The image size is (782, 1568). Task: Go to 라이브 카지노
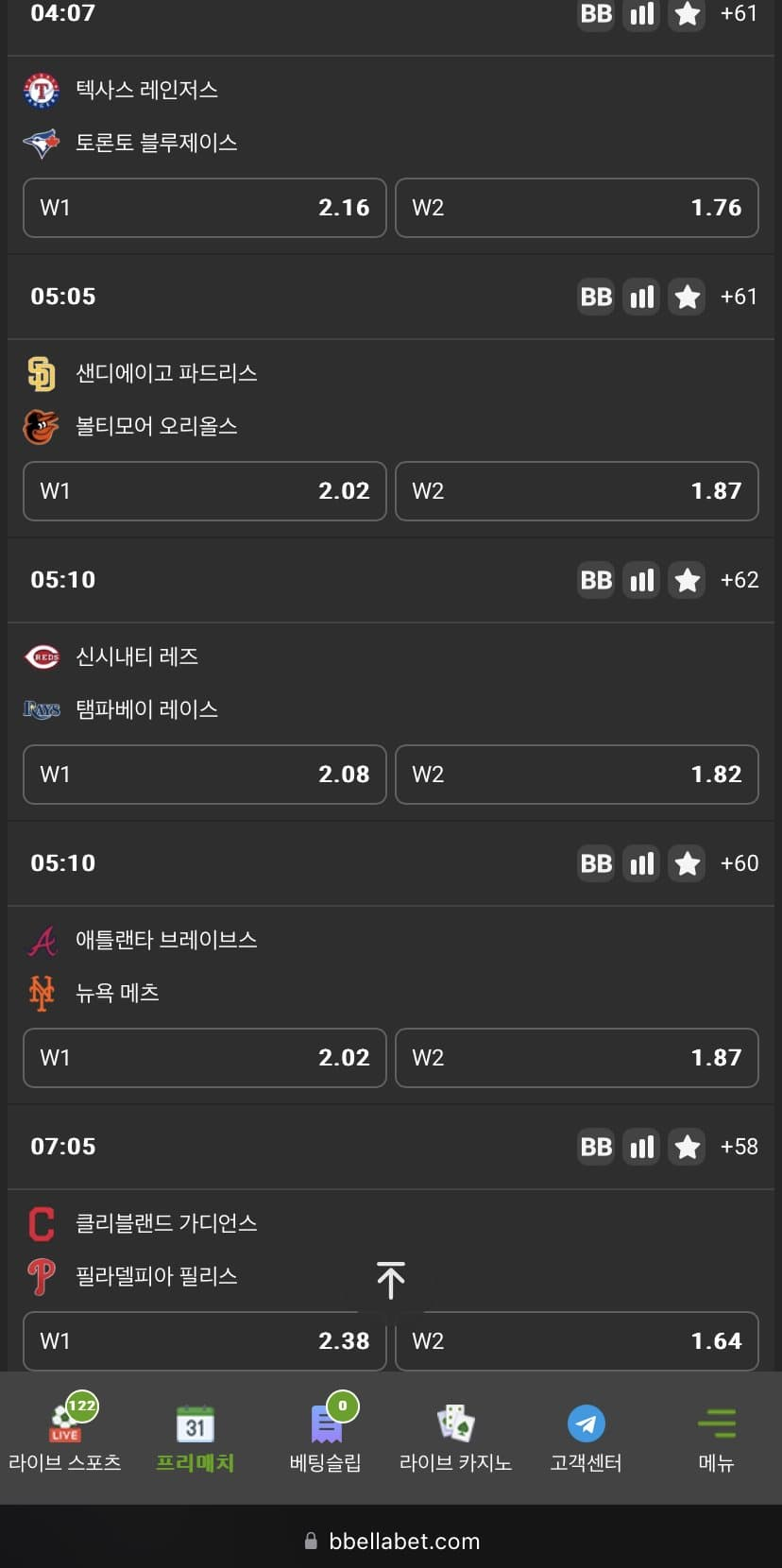455,1436
